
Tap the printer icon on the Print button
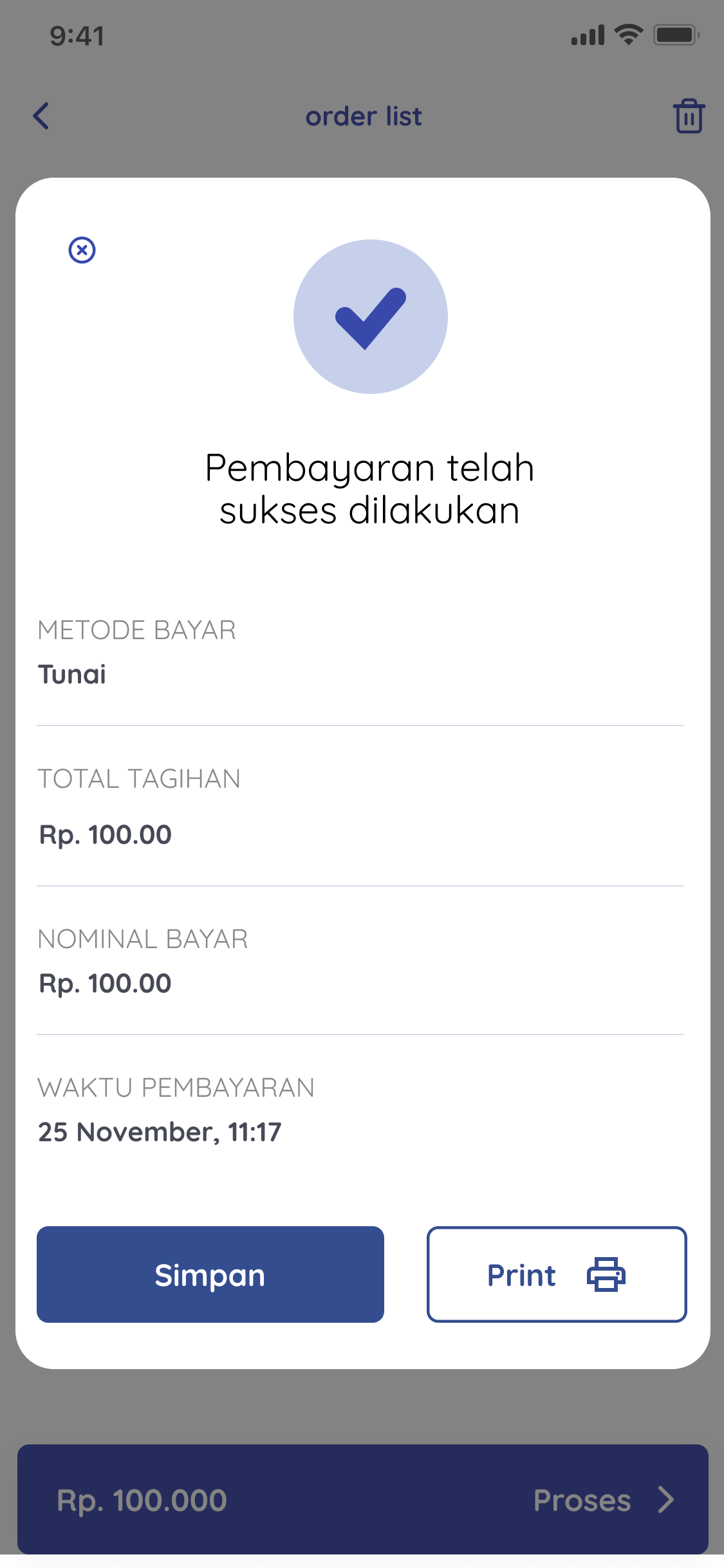click(x=606, y=1275)
